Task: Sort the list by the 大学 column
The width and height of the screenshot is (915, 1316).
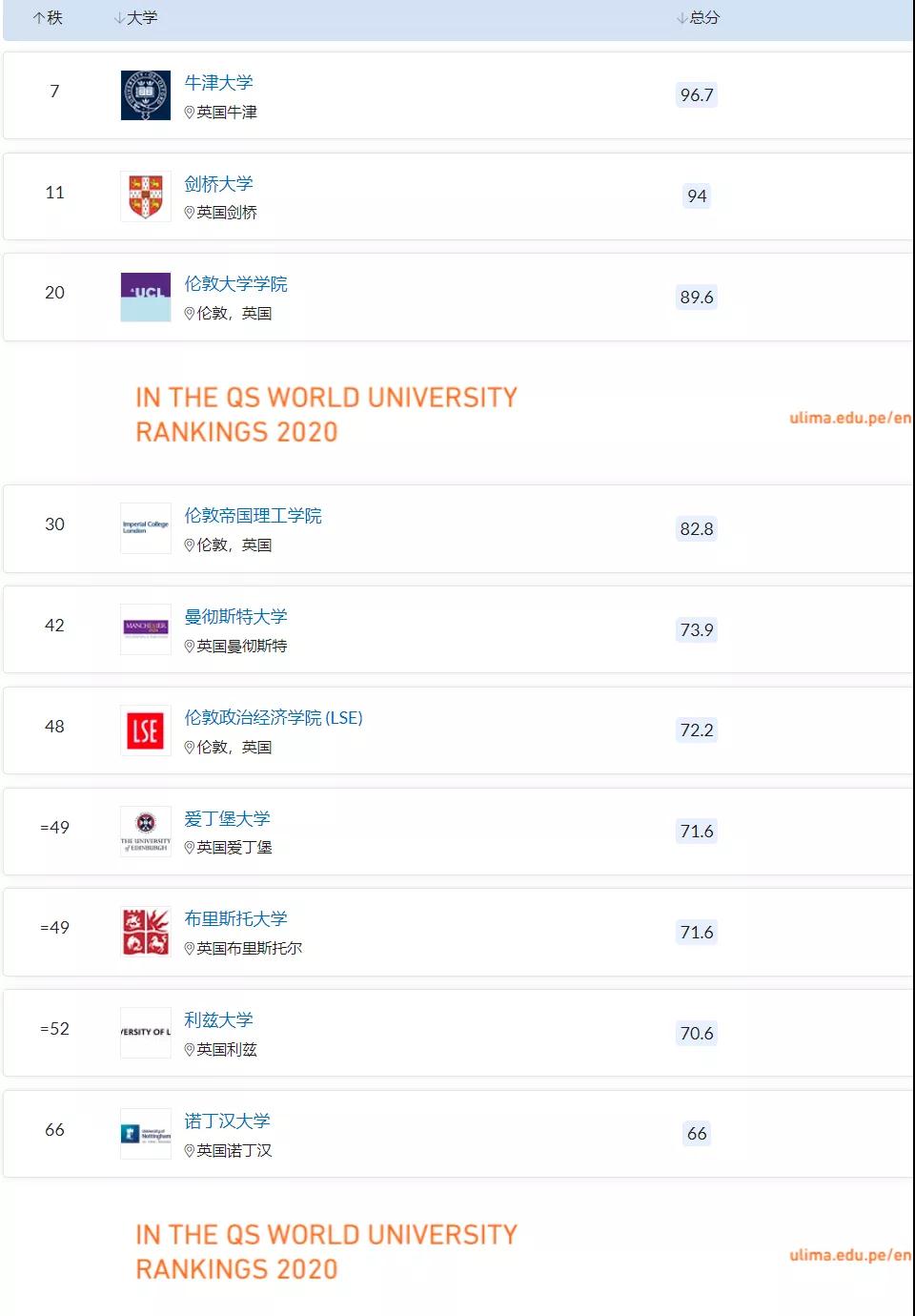Action: point(136,18)
